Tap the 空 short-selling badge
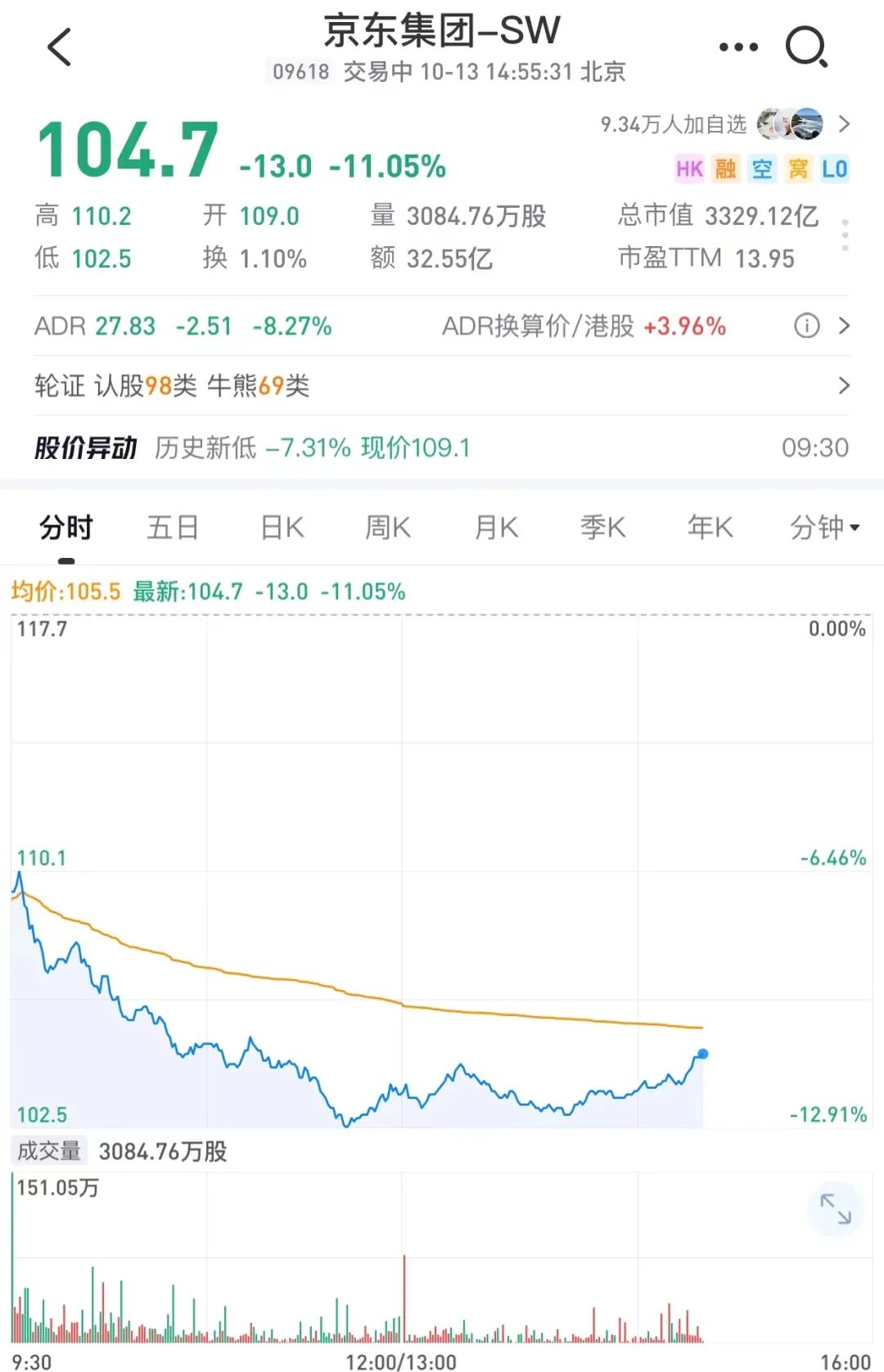The height and width of the screenshot is (1372, 884). pos(761,169)
